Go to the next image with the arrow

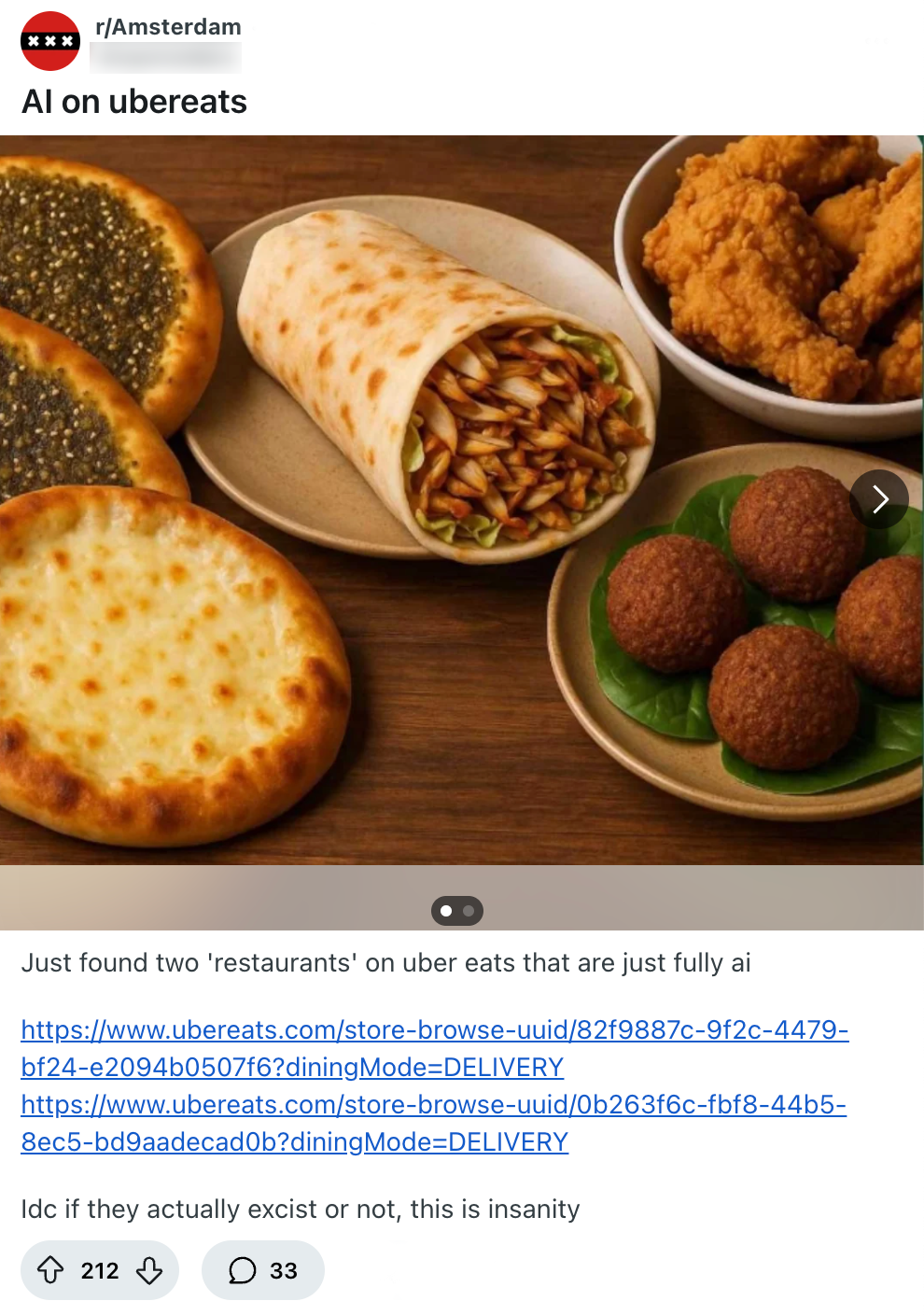[879, 499]
